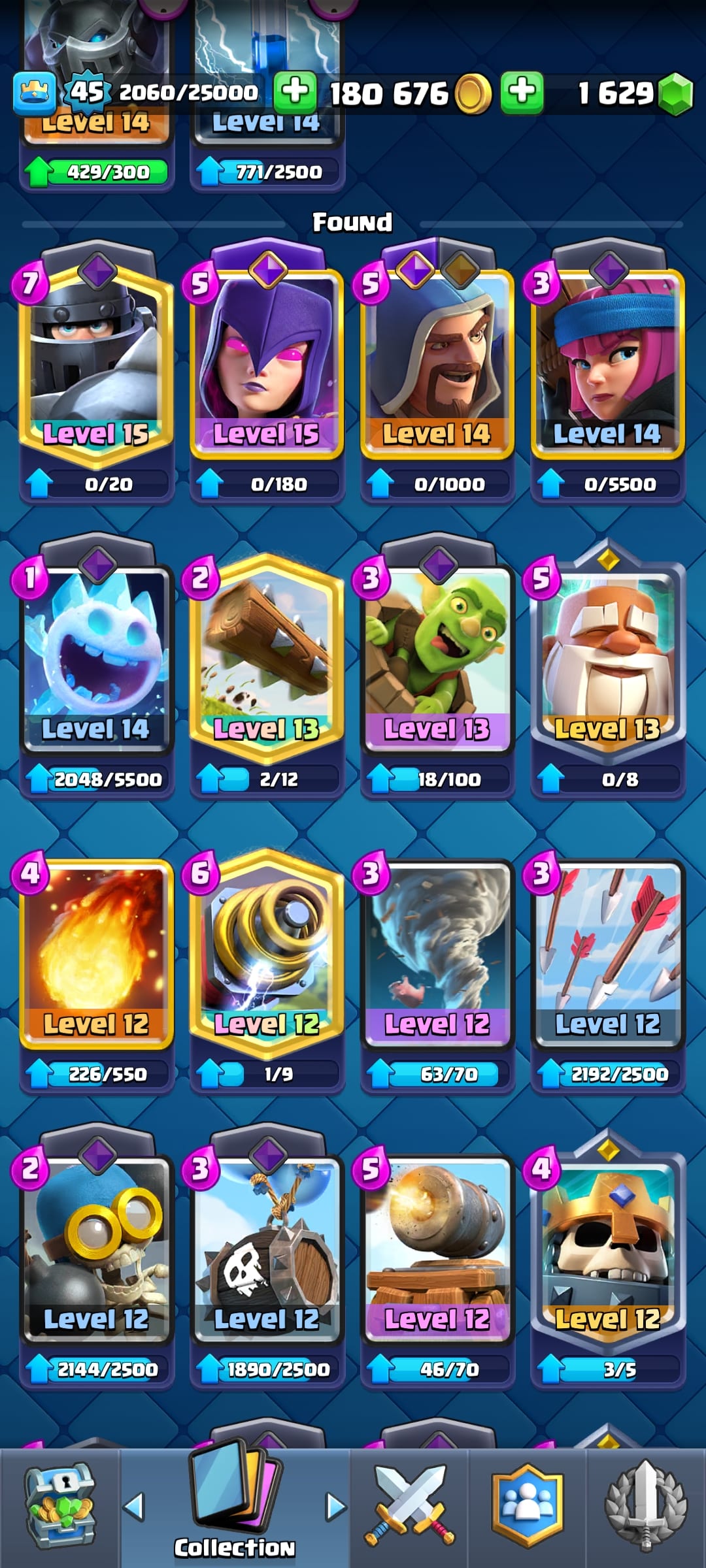
Task: Open the gem shop via the gems plus button
Action: [x=522, y=92]
